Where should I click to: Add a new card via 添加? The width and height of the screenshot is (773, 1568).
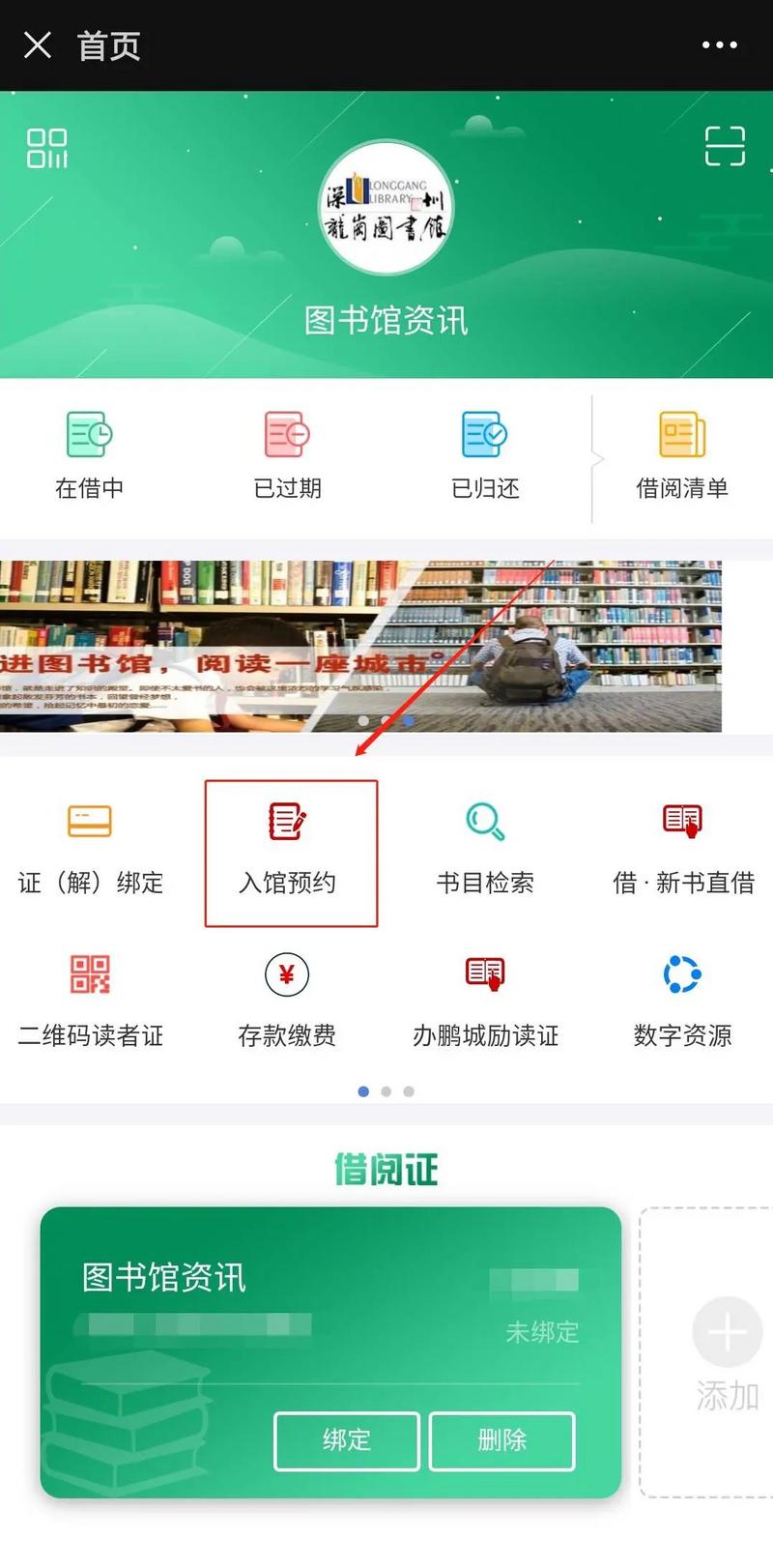(727, 1351)
